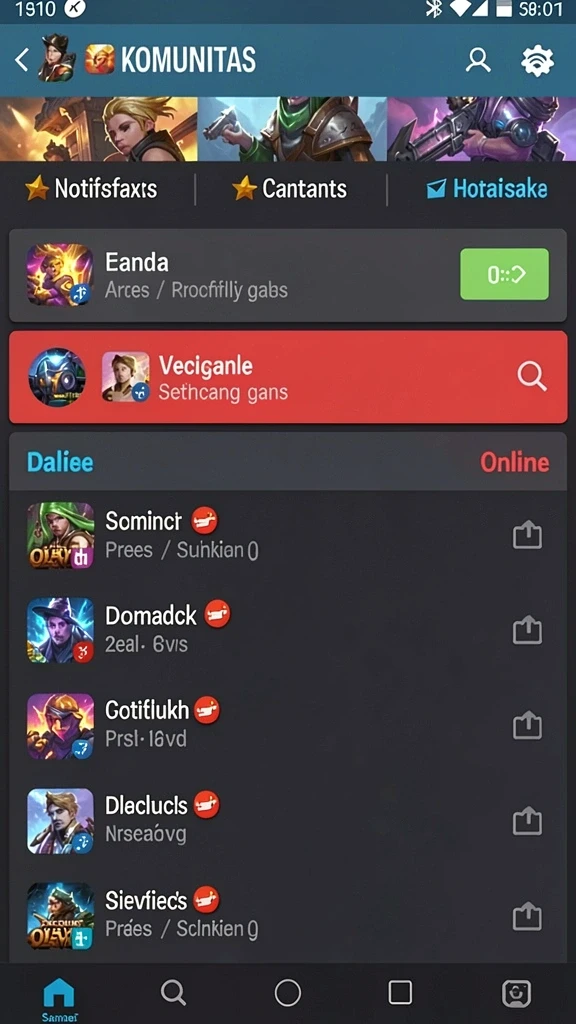Open the Sominct row
Image resolution: width=576 pixels, height=1024 pixels.
pyautogui.click(x=287, y=536)
